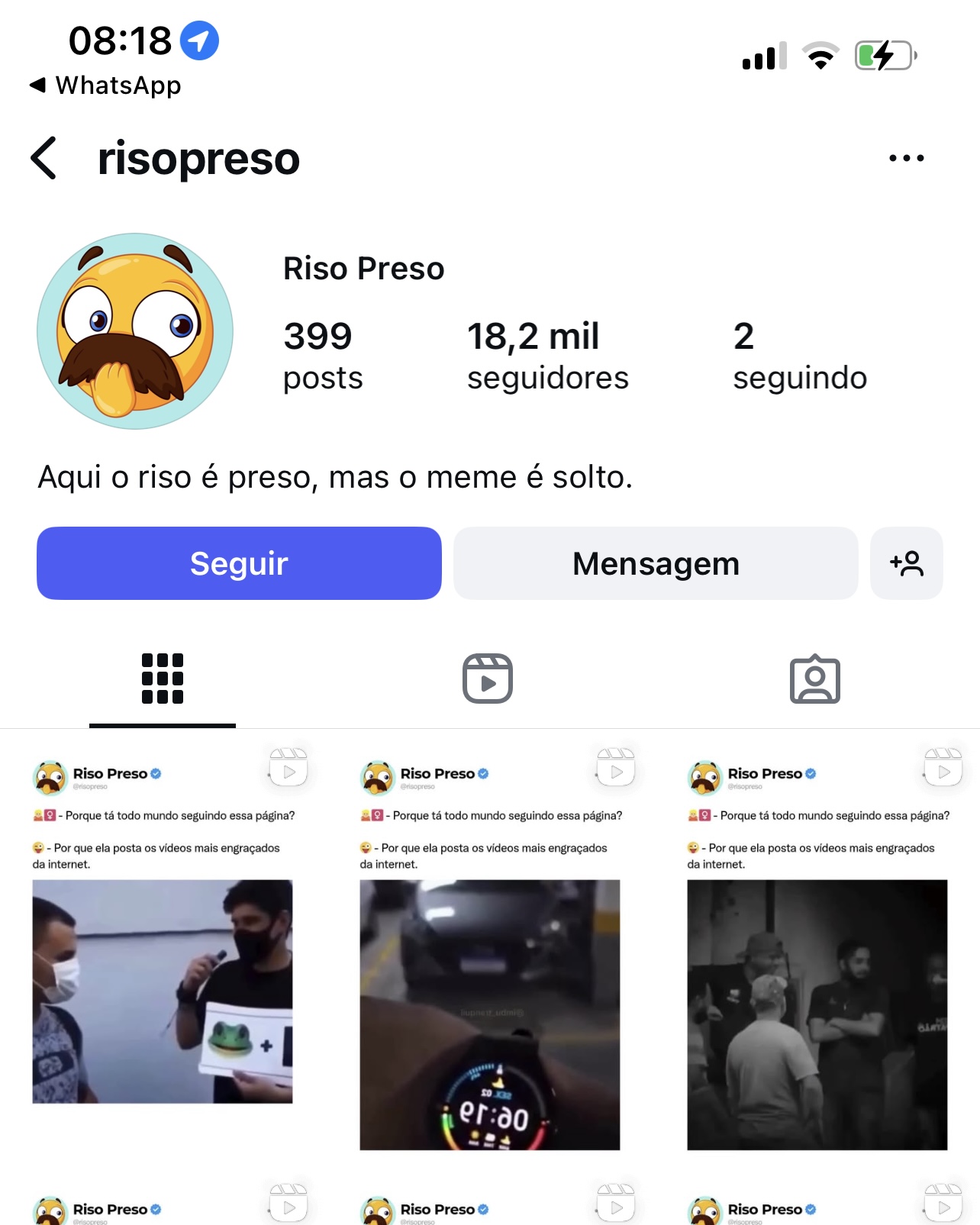Show suggested accounts with add-person icon

906,563
